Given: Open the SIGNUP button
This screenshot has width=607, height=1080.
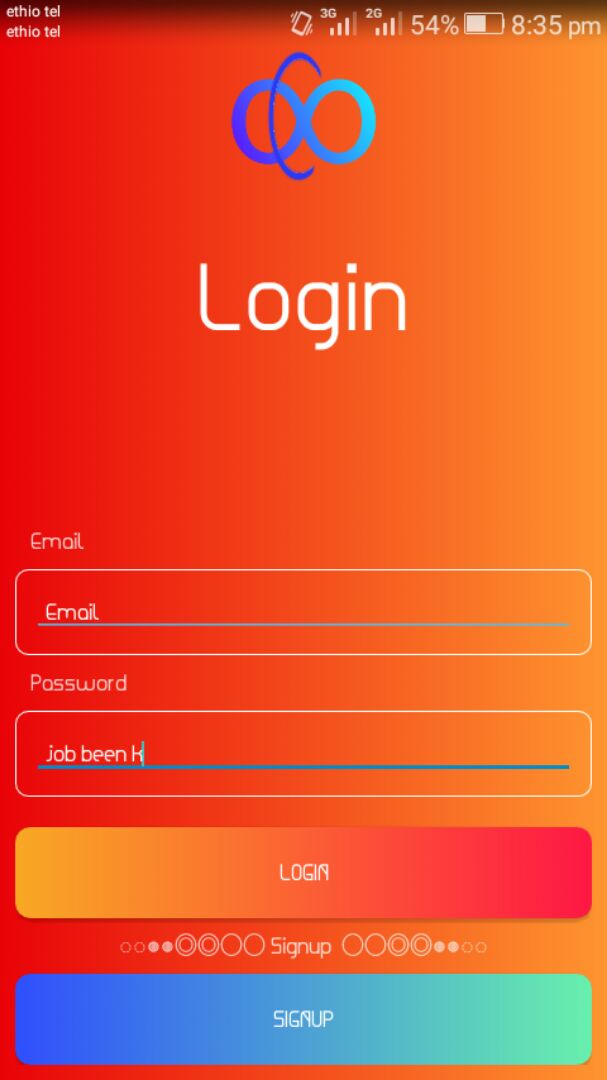Looking at the screenshot, I should (x=303, y=1019).
